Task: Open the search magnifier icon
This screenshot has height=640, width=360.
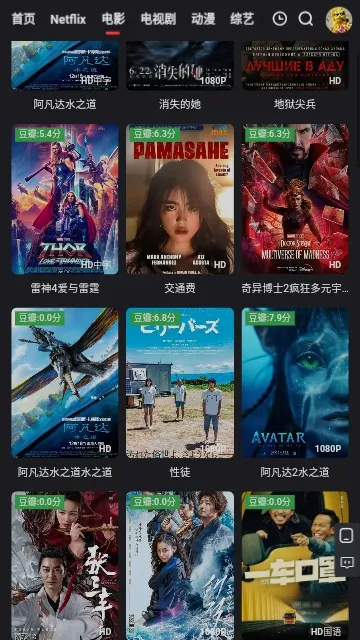Action: point(305,19)
